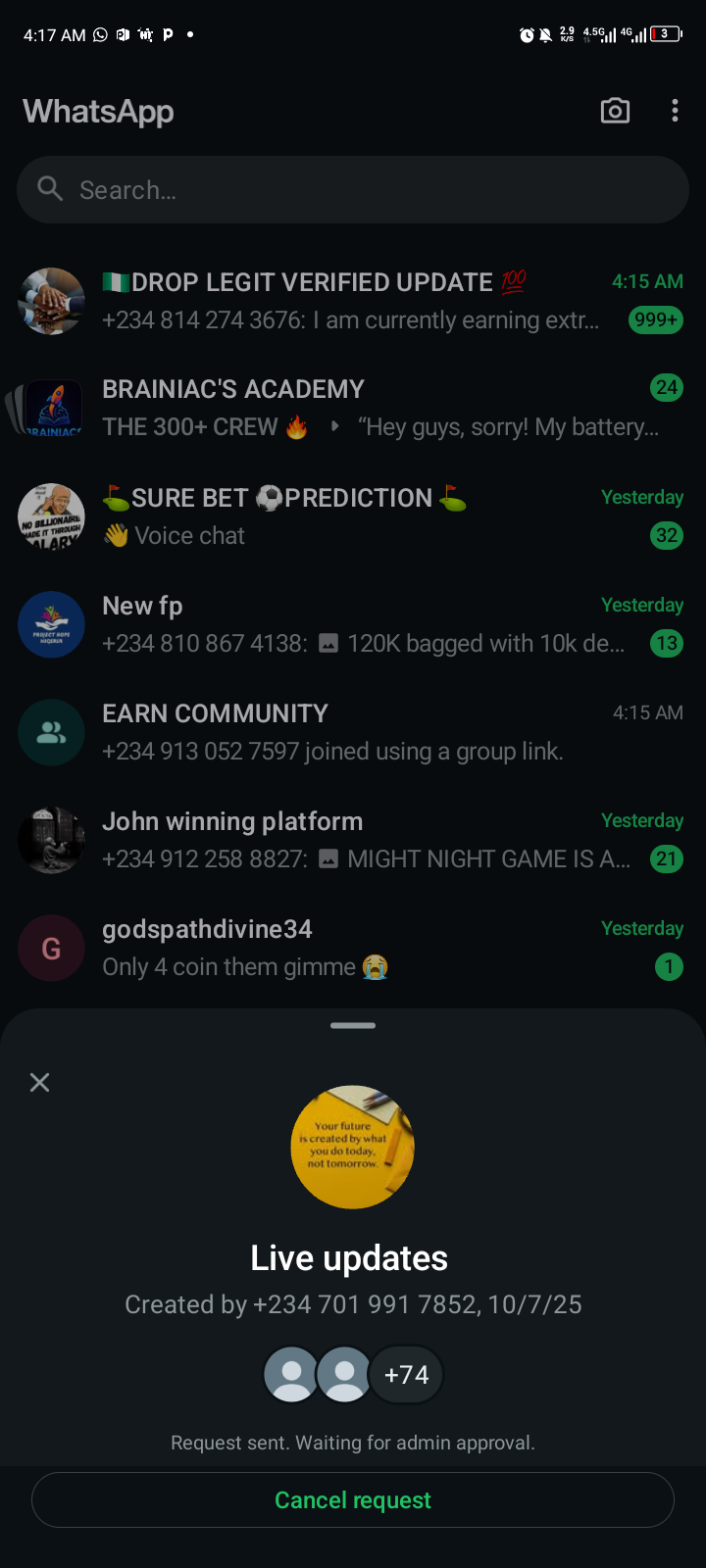Open the chat with godspathdivine34

click(353, 948)
